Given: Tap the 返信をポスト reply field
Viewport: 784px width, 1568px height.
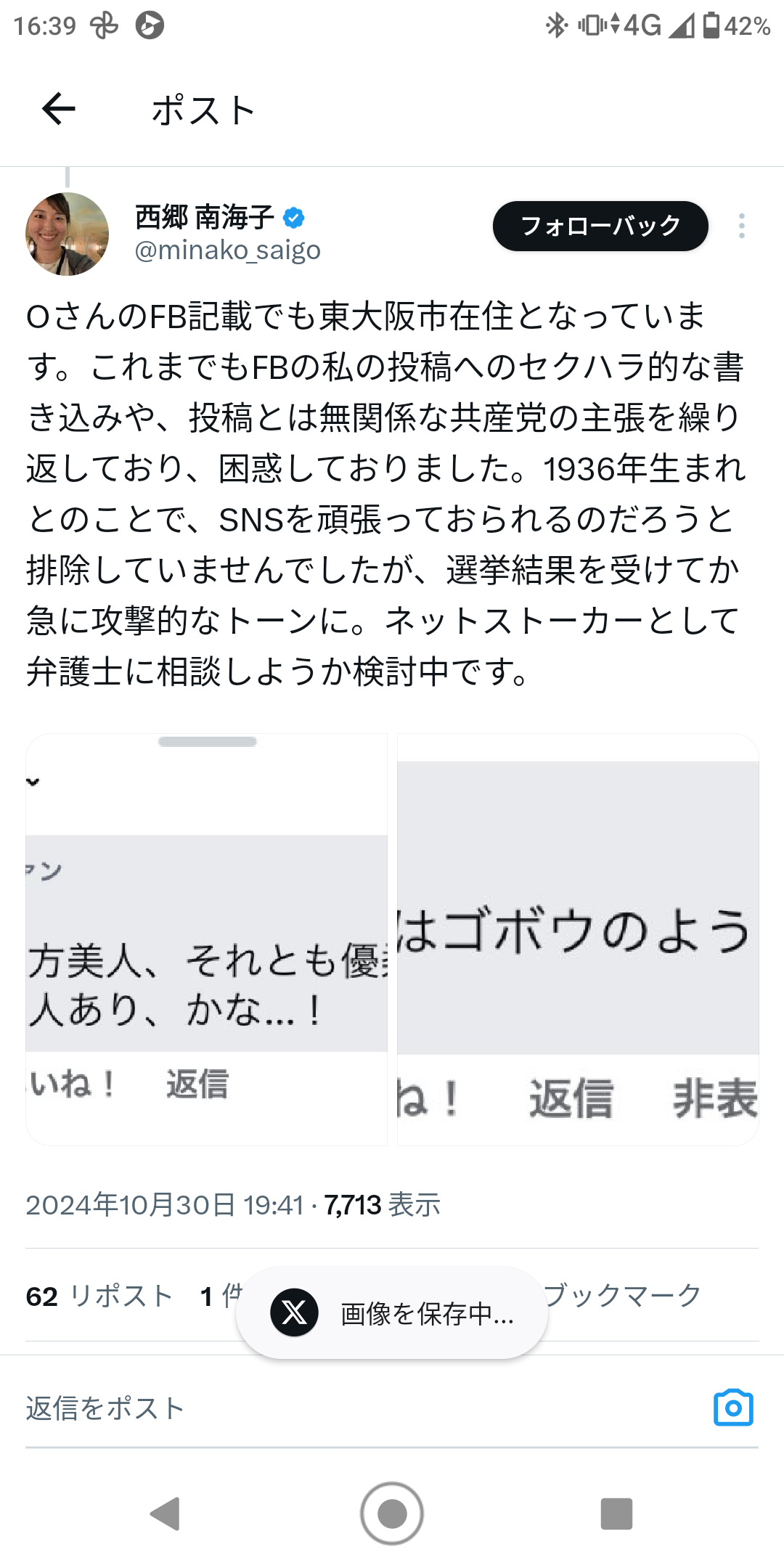Looking at the screenshot, I should pos(290,1408).
